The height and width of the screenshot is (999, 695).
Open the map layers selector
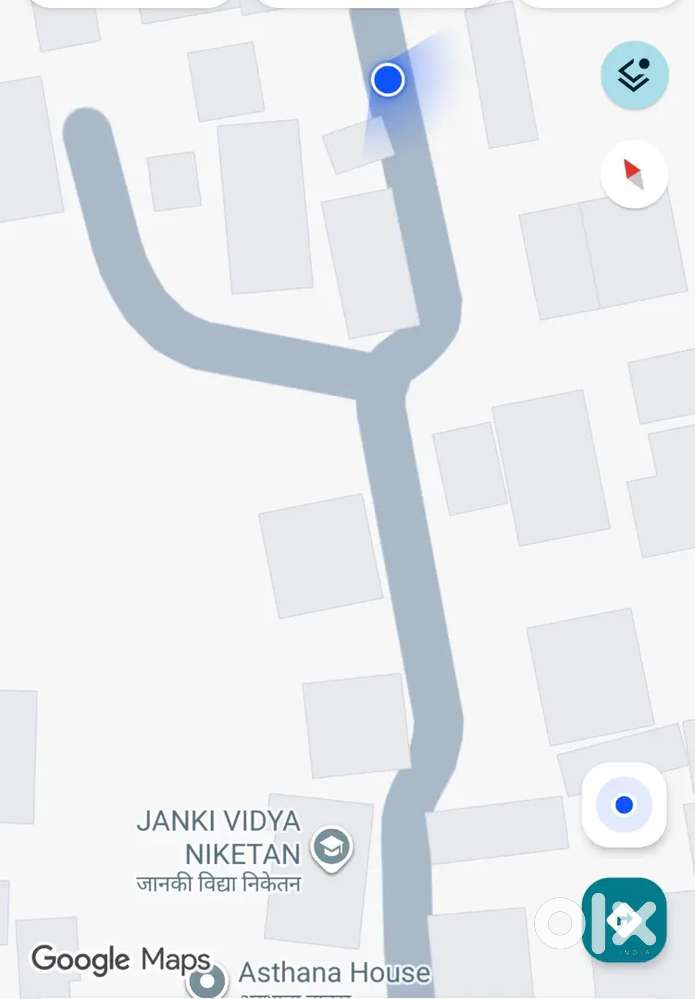(x=634, y=75)
